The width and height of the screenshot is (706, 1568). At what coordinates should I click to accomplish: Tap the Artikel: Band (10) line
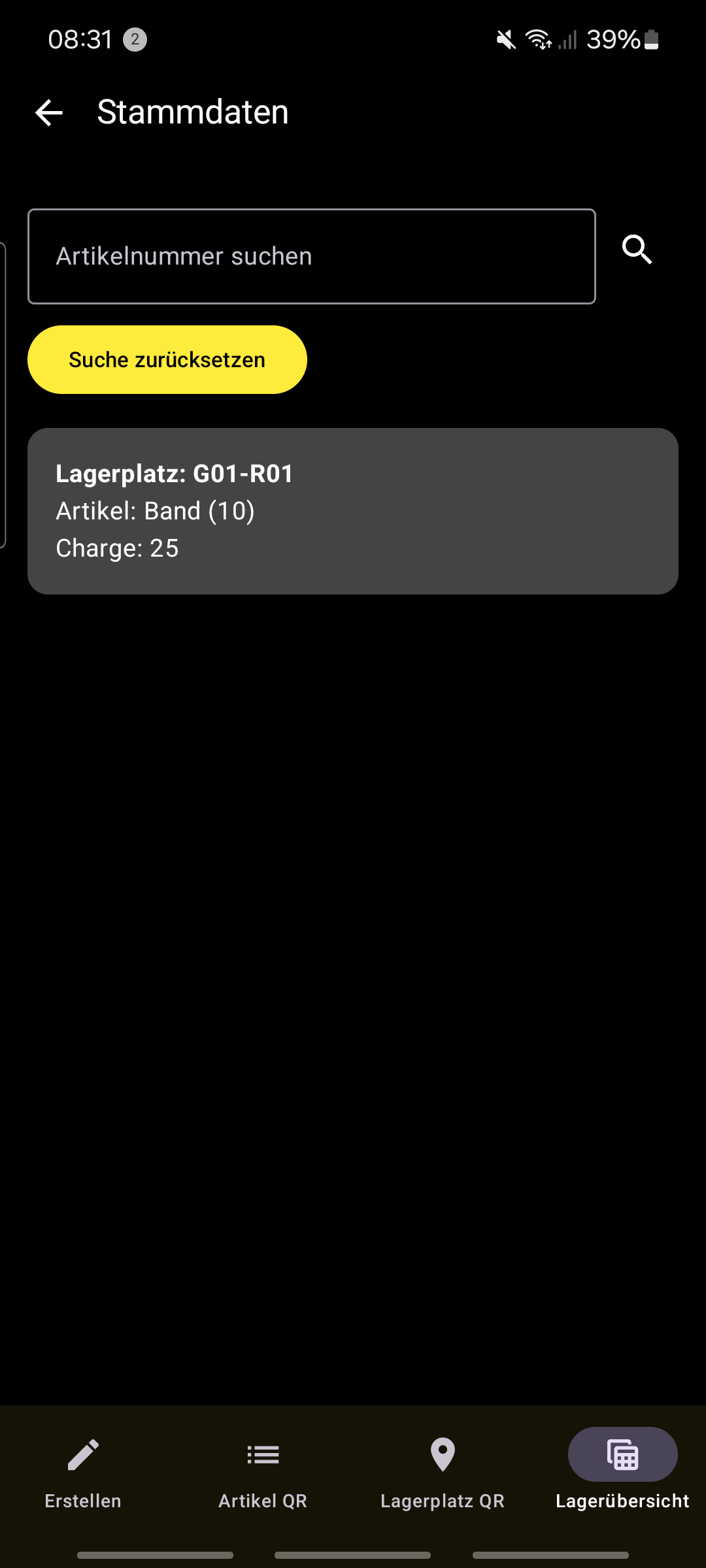[156, 511]
